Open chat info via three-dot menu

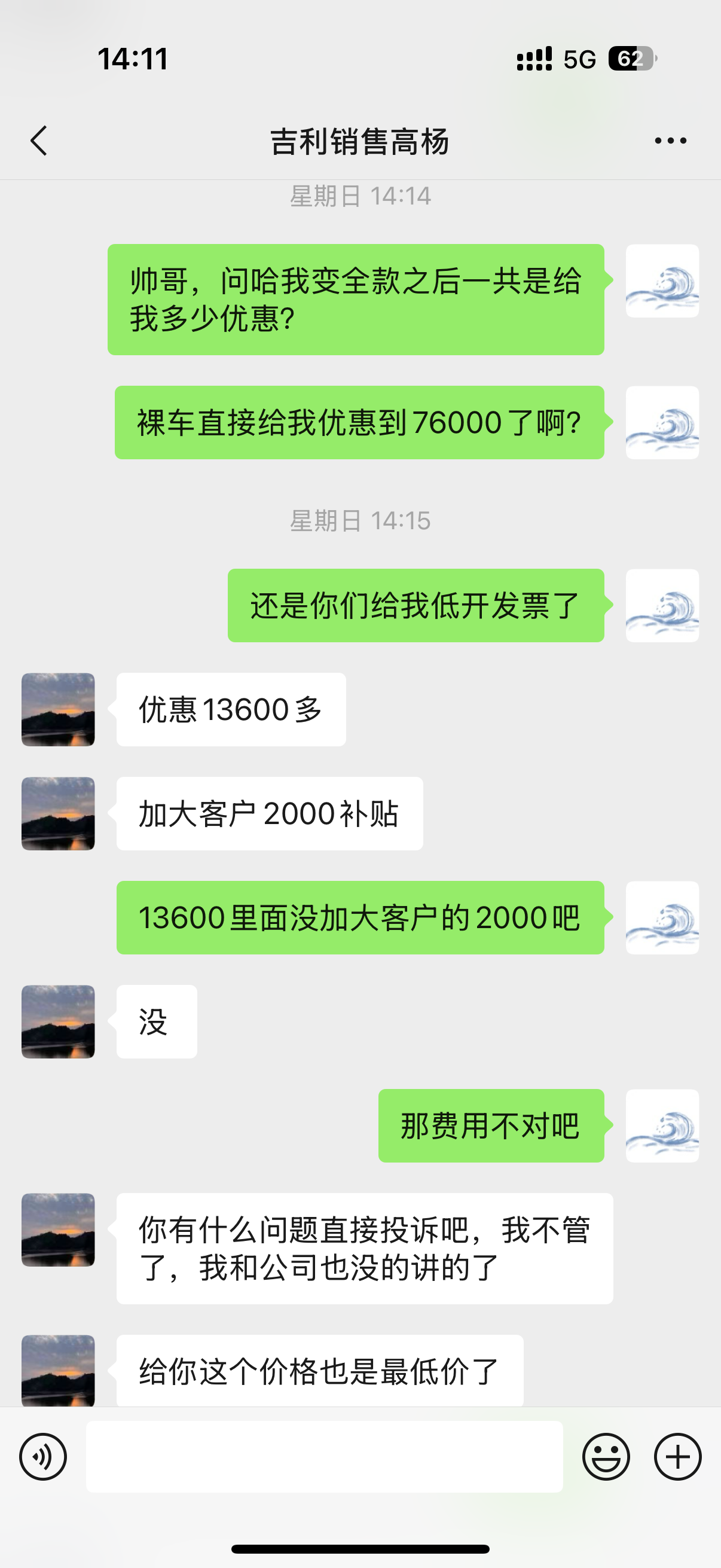point(671,141)
